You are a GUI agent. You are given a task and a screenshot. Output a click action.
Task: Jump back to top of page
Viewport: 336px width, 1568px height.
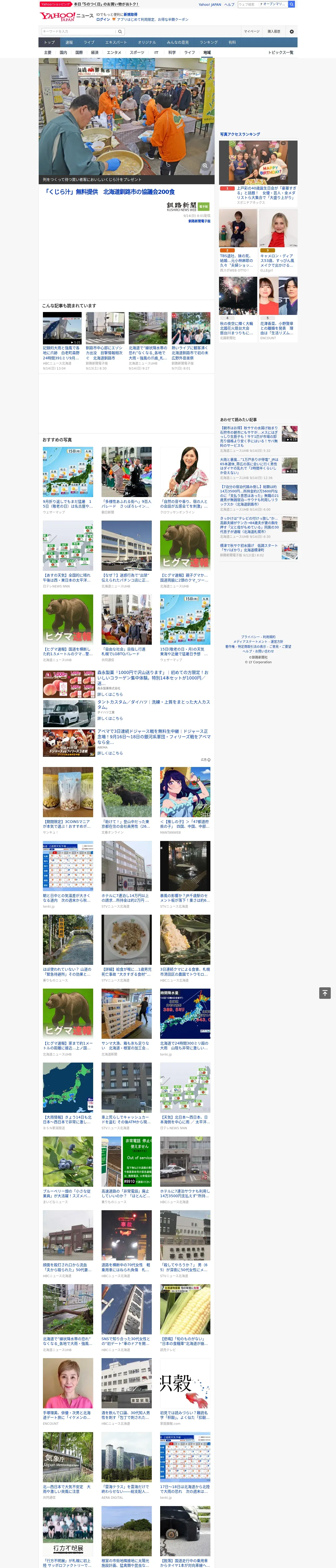325,993
